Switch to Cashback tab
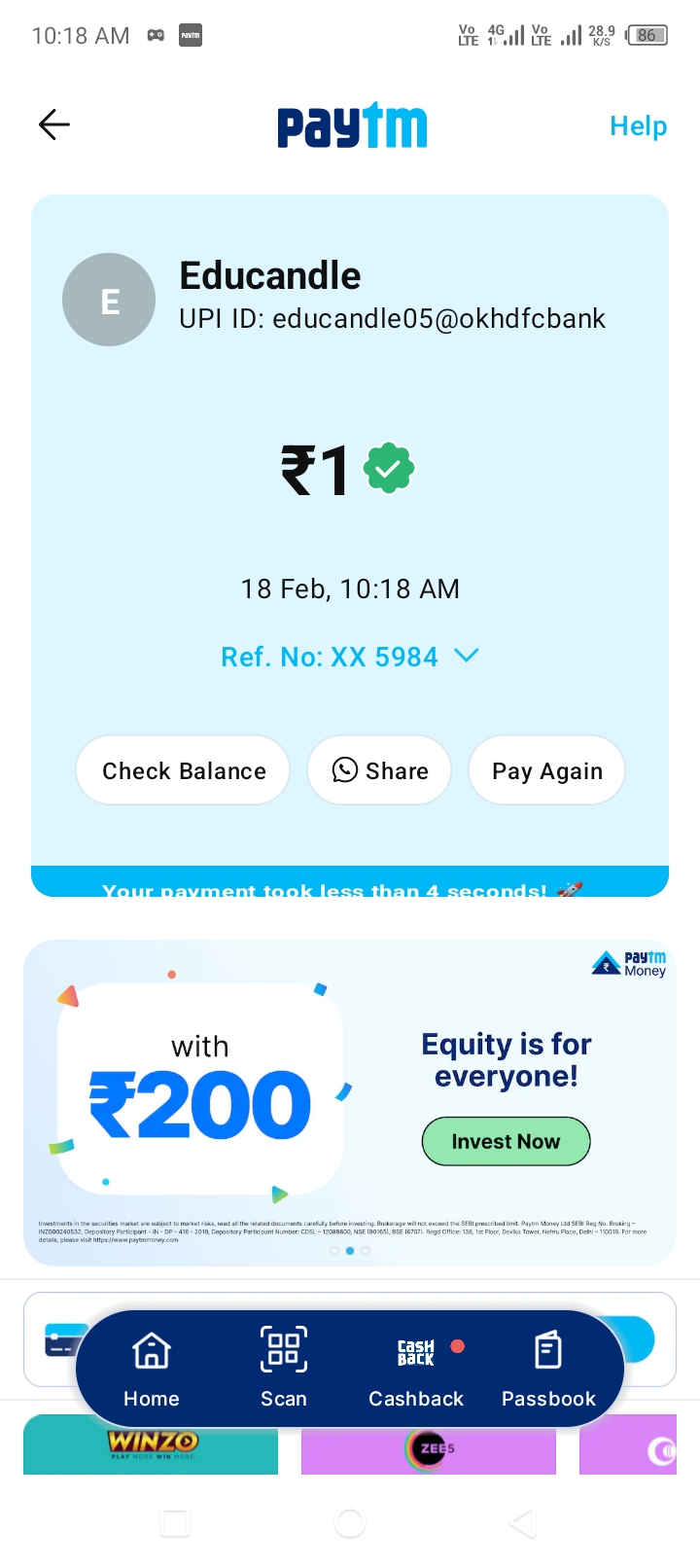The image size is (700, 1568). [x=416, y=1369]
